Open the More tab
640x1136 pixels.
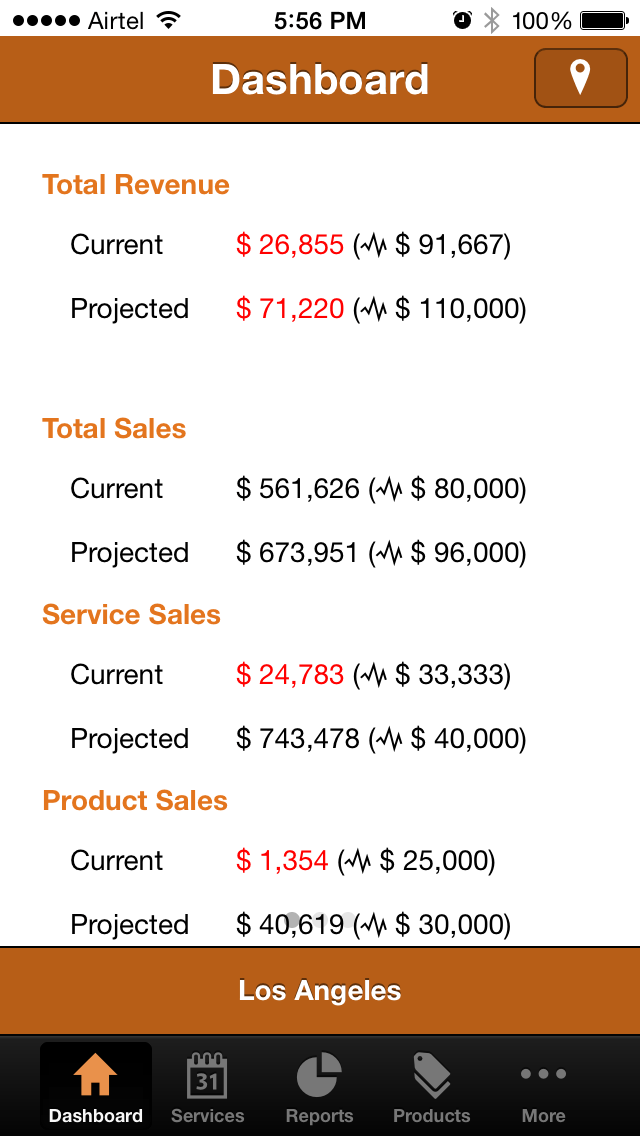[x=543, y=1088]
